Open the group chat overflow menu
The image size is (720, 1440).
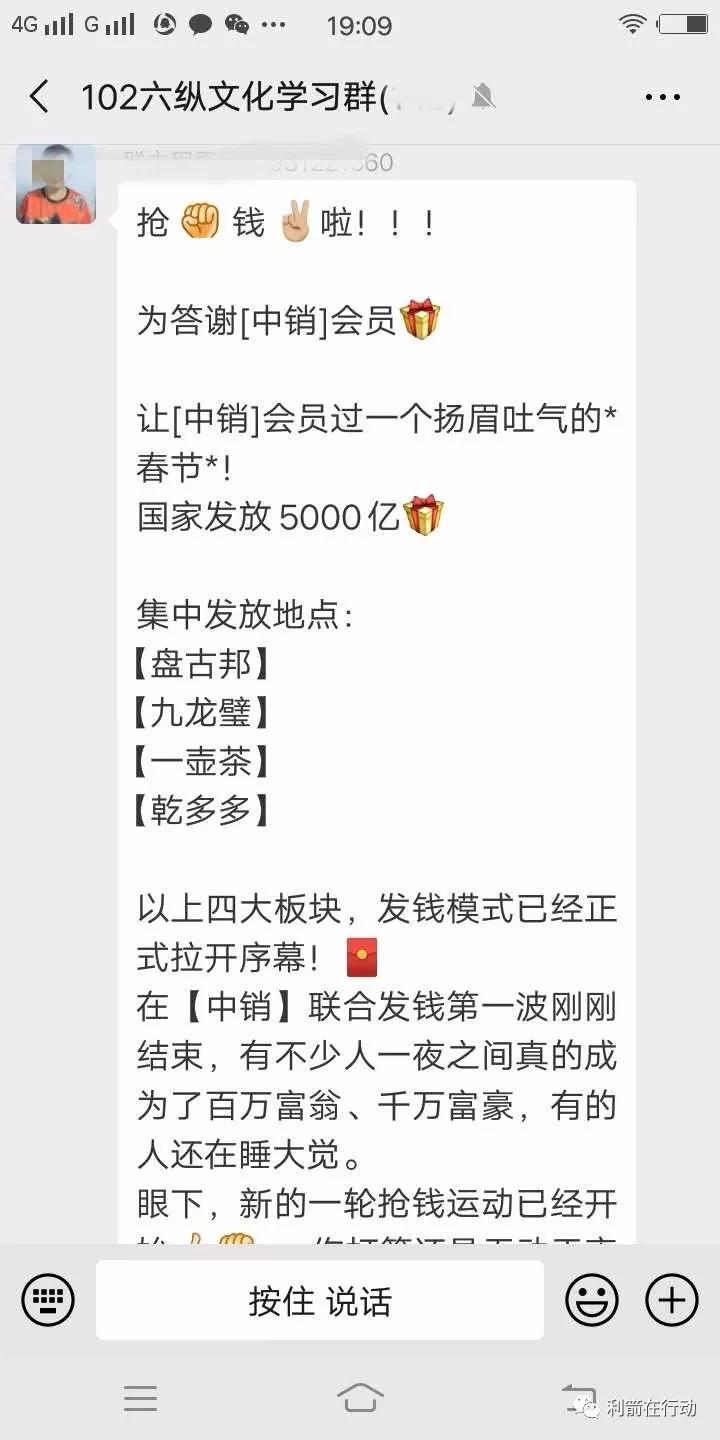pos(662,97)
